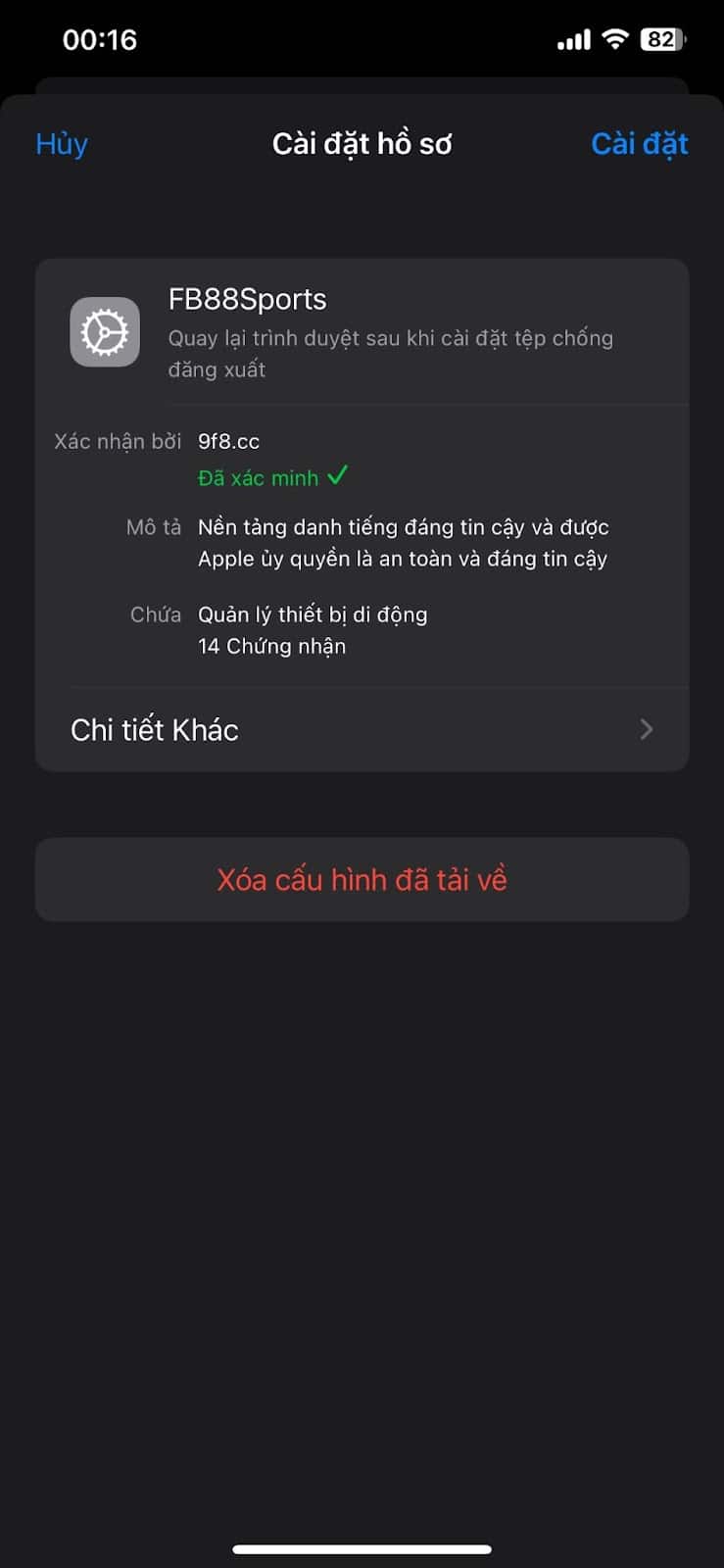This screenshot has height=1568, width=724.
Task: Click Đã xác minh verification status text
Action: click(x=258, y=477)
